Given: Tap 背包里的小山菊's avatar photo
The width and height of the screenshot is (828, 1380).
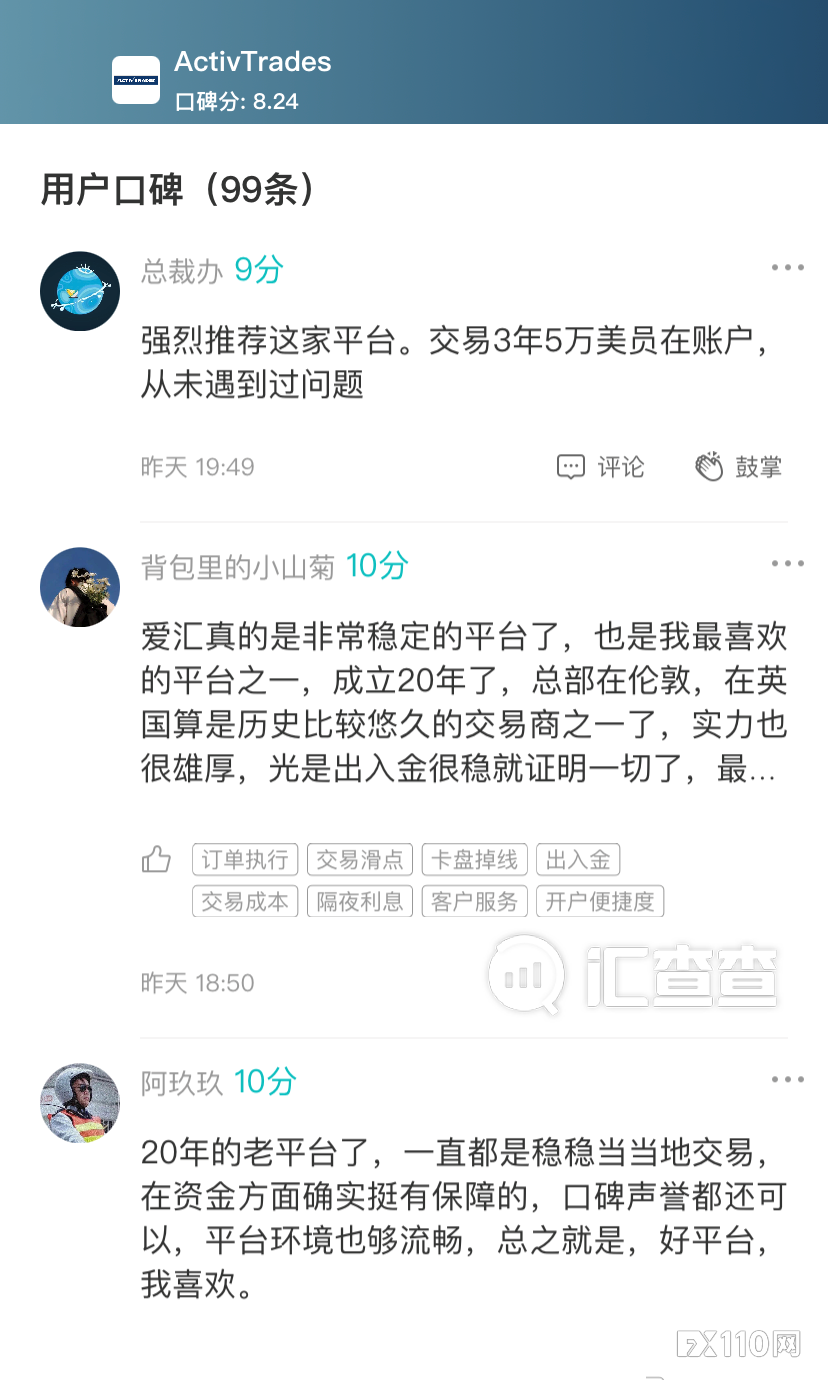Looking at the screenshot, I should pyautogui.click(x=79, y=587).
